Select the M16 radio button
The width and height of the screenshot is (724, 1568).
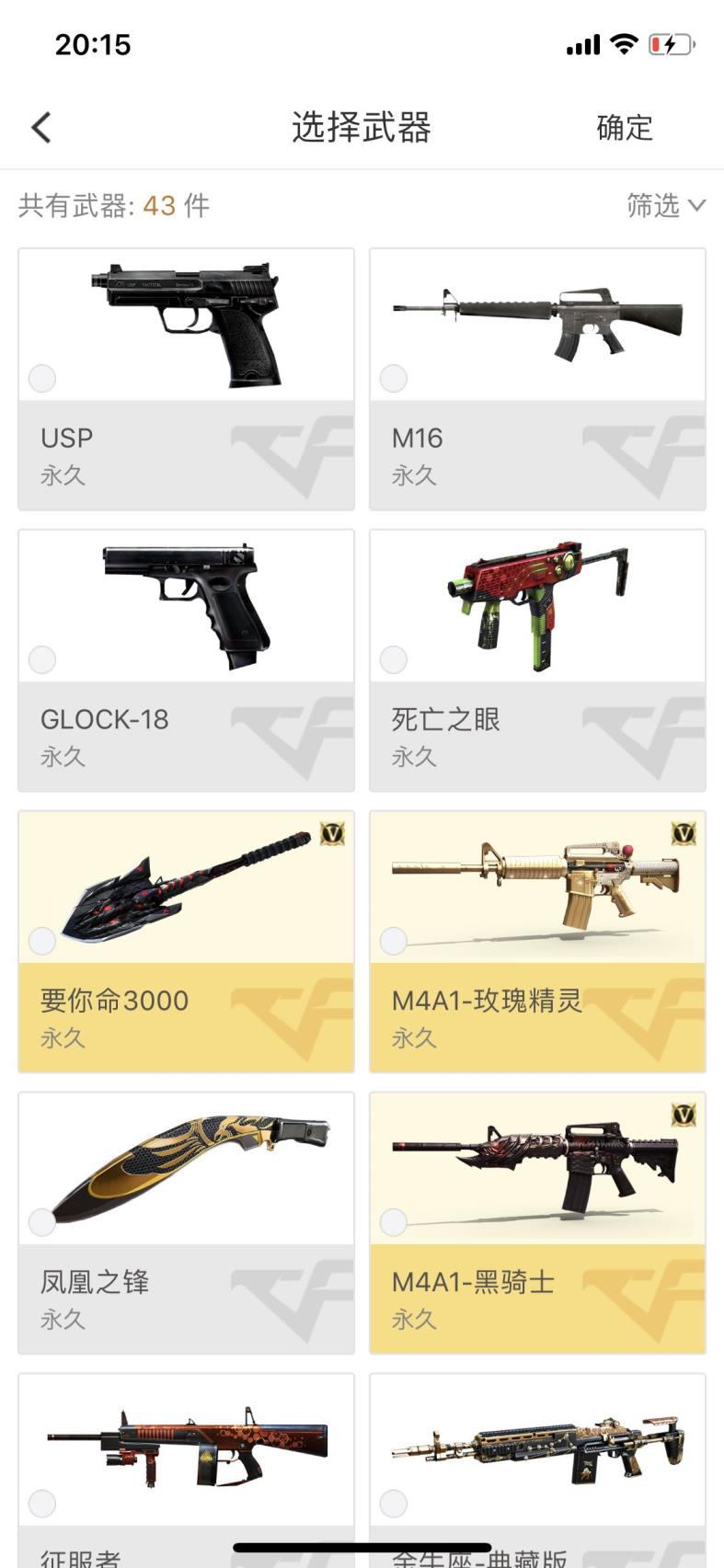394,378
